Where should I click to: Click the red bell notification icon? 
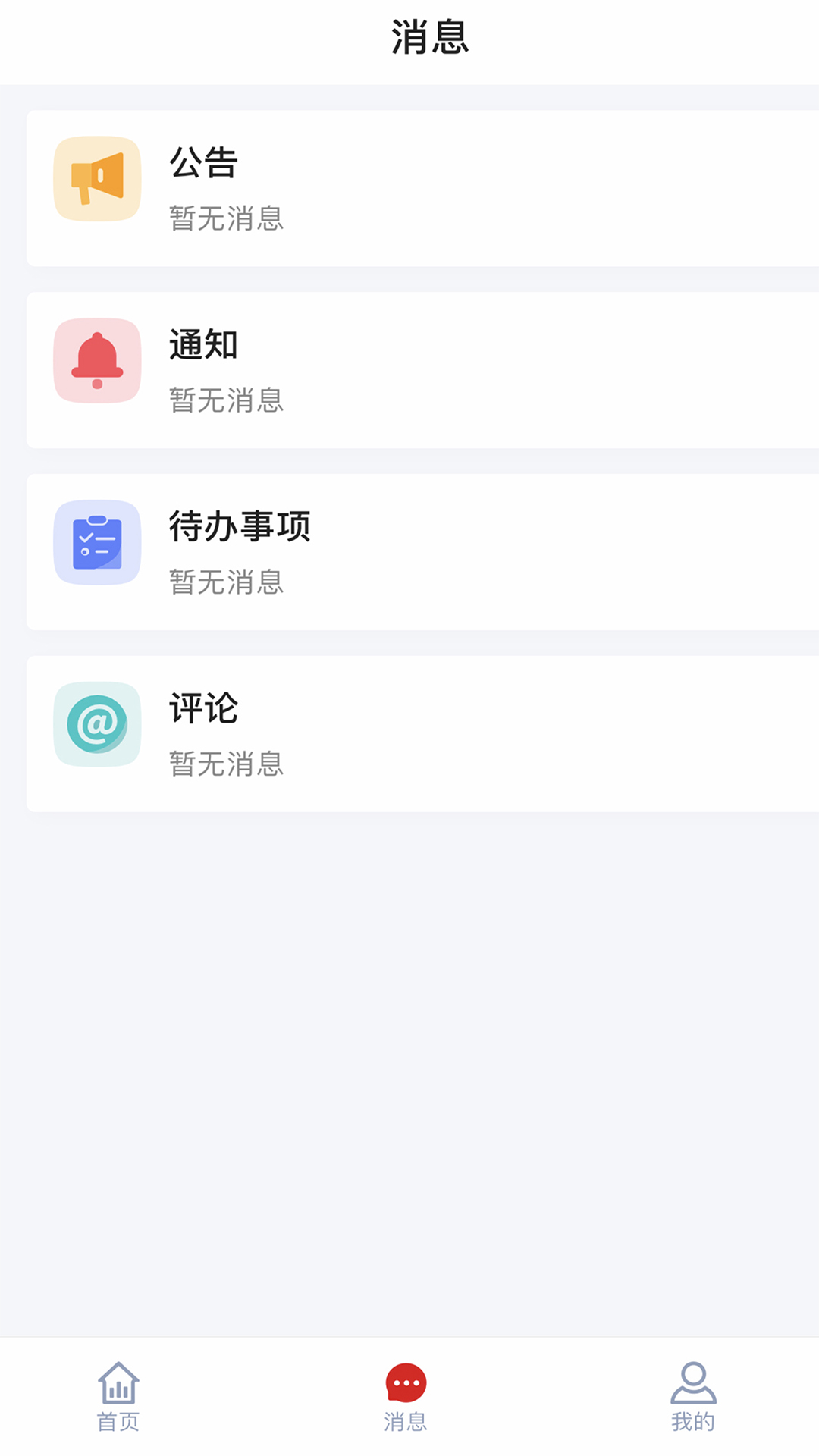point(97,361)
